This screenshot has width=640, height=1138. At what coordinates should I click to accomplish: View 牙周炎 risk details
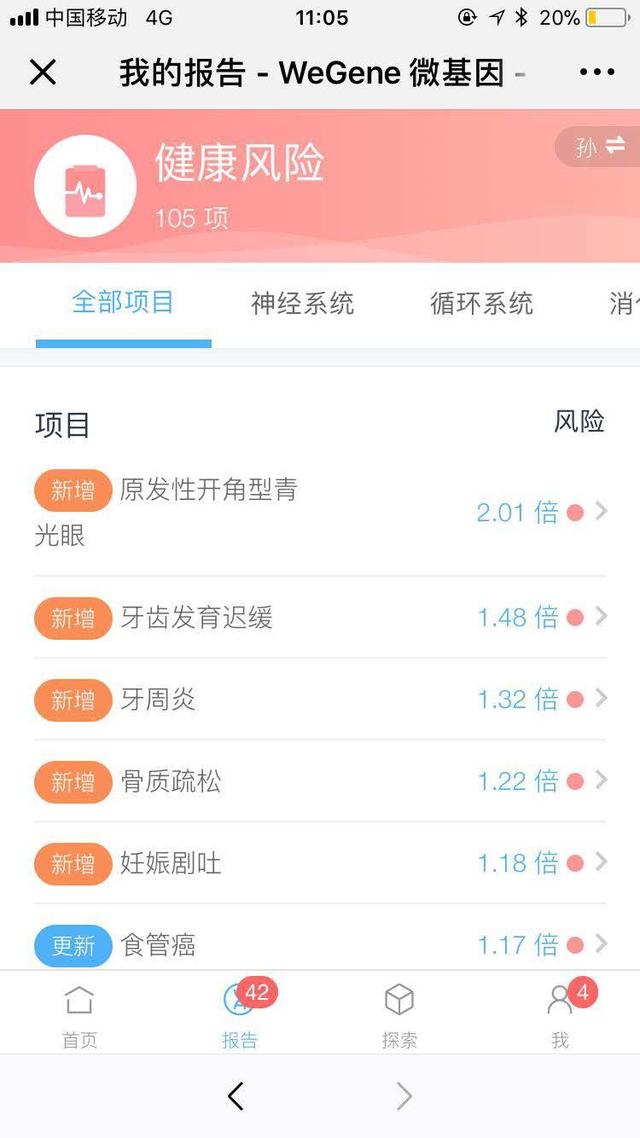pos(320,700)
